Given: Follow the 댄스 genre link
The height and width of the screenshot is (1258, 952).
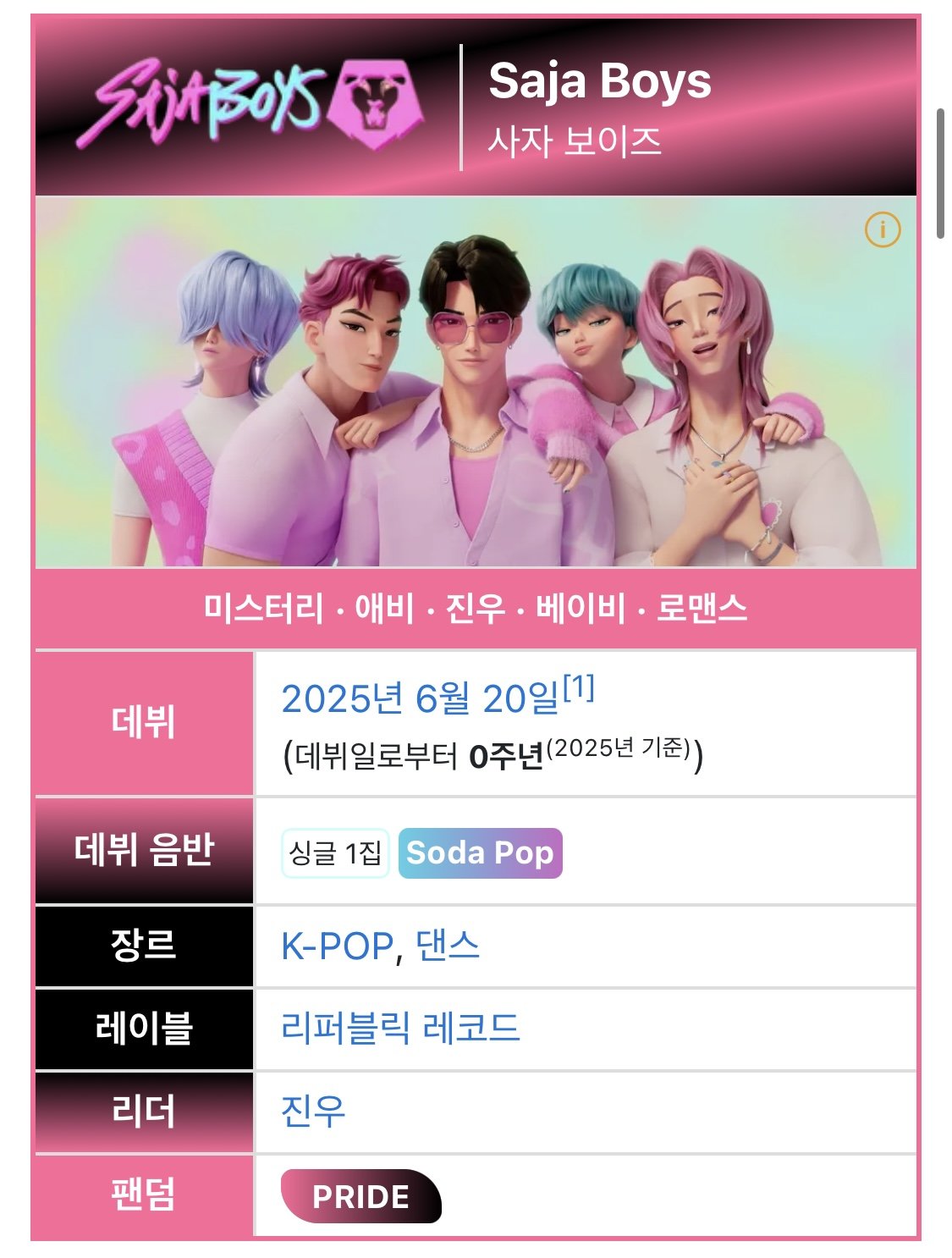Looking at the screenshot, I should click(448, 946).
